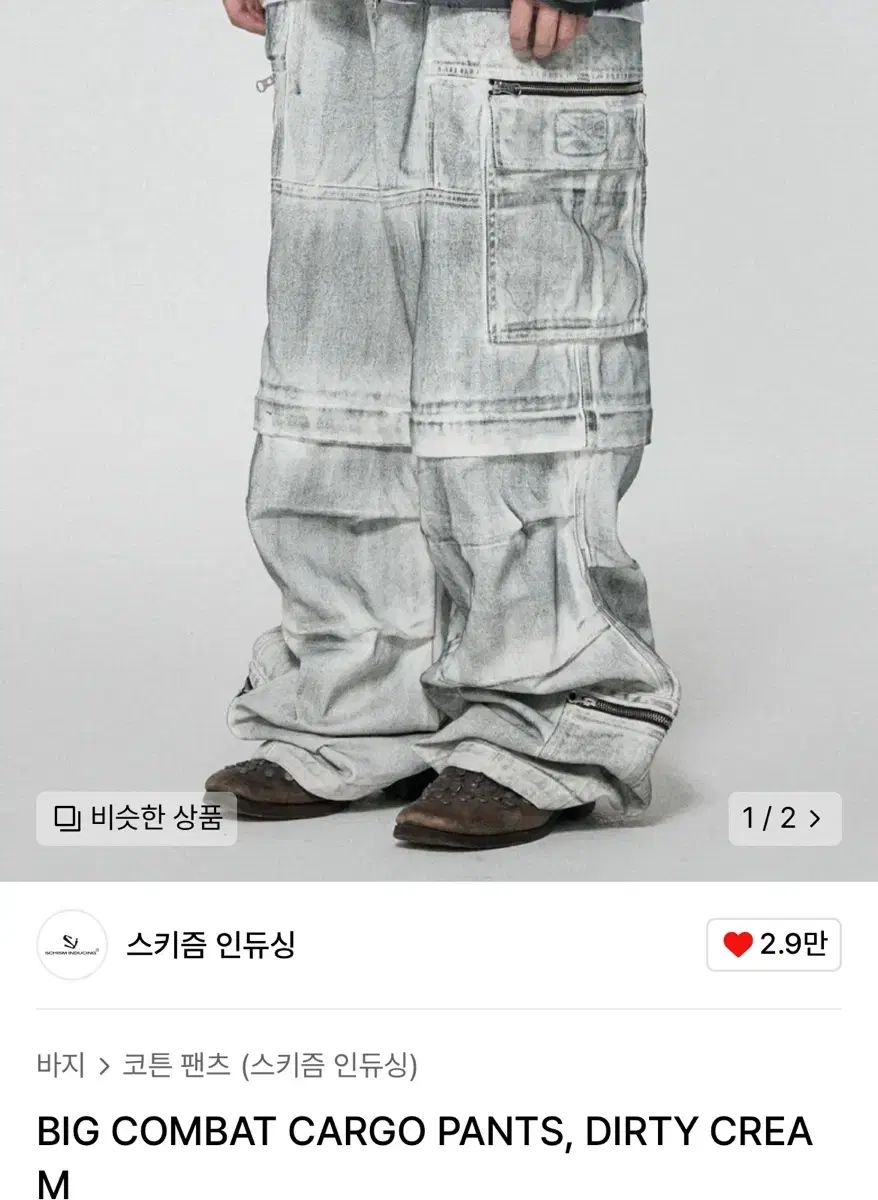Open 코튼 팬츠 (스키즘 인듀싱) category
878x1200 pixels.
270,1065
